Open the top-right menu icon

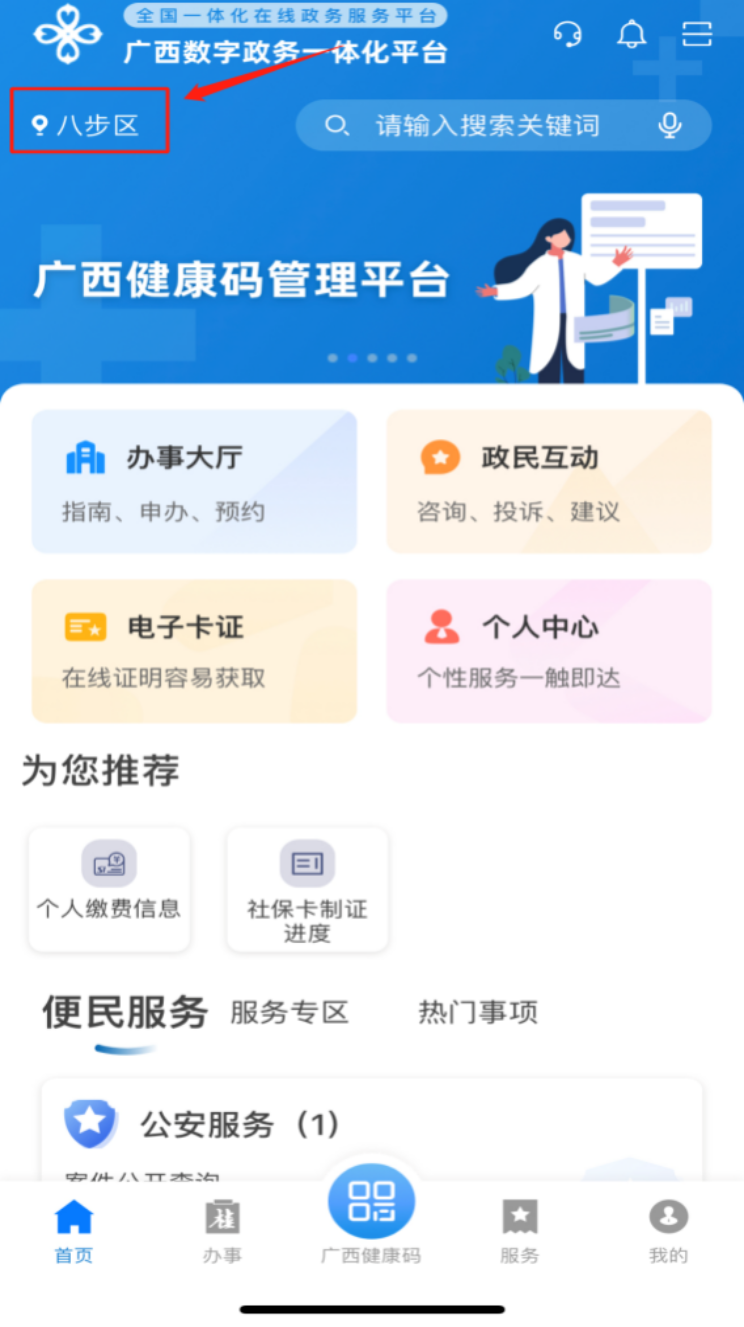[697, 35]
